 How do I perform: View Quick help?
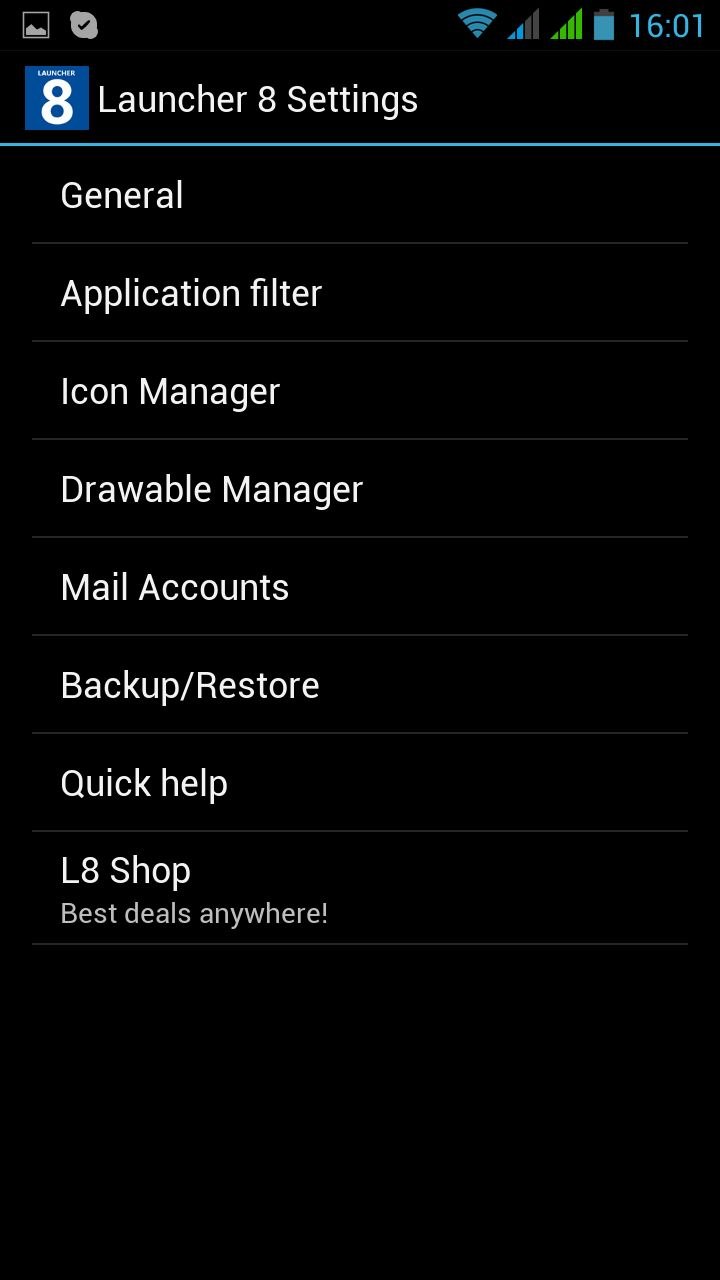click(x=360, y=783)
